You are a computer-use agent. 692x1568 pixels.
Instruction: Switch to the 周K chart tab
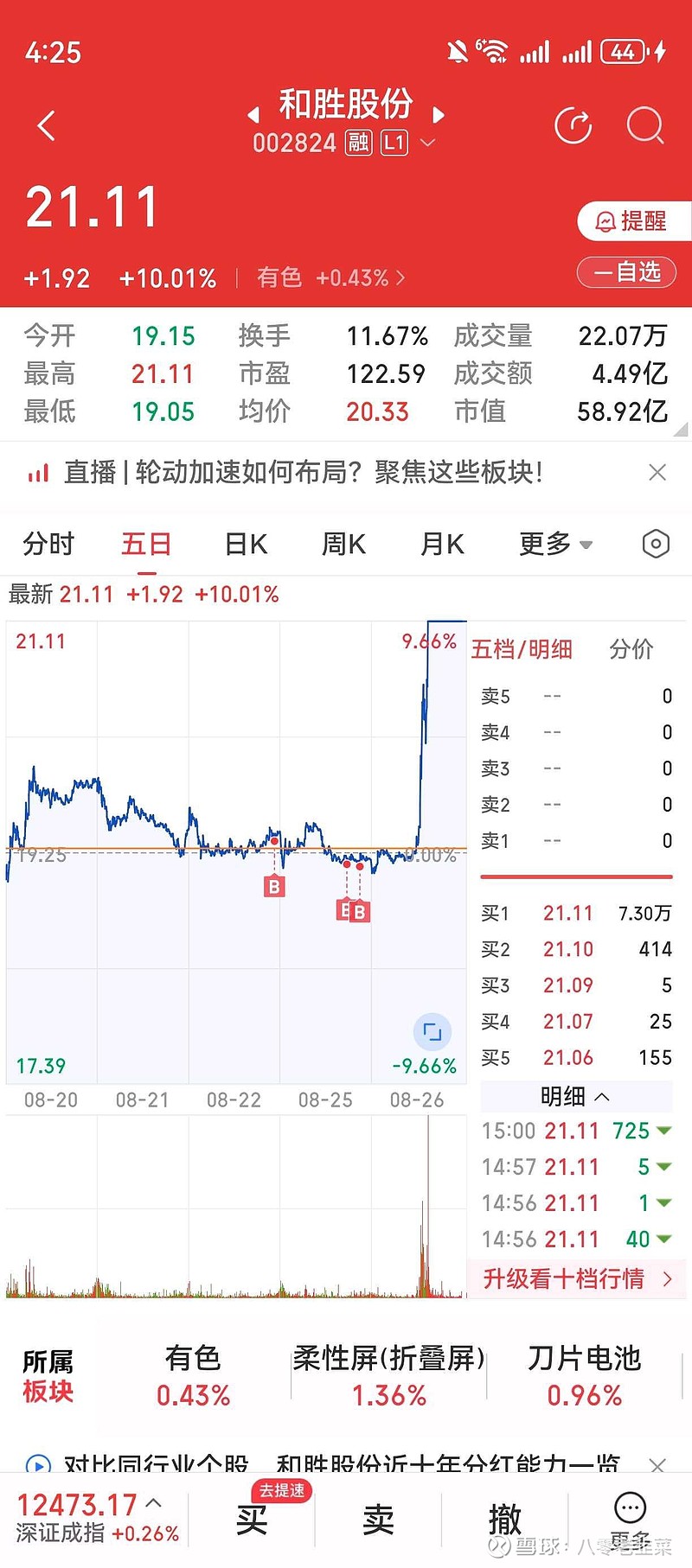coord(343,544)
